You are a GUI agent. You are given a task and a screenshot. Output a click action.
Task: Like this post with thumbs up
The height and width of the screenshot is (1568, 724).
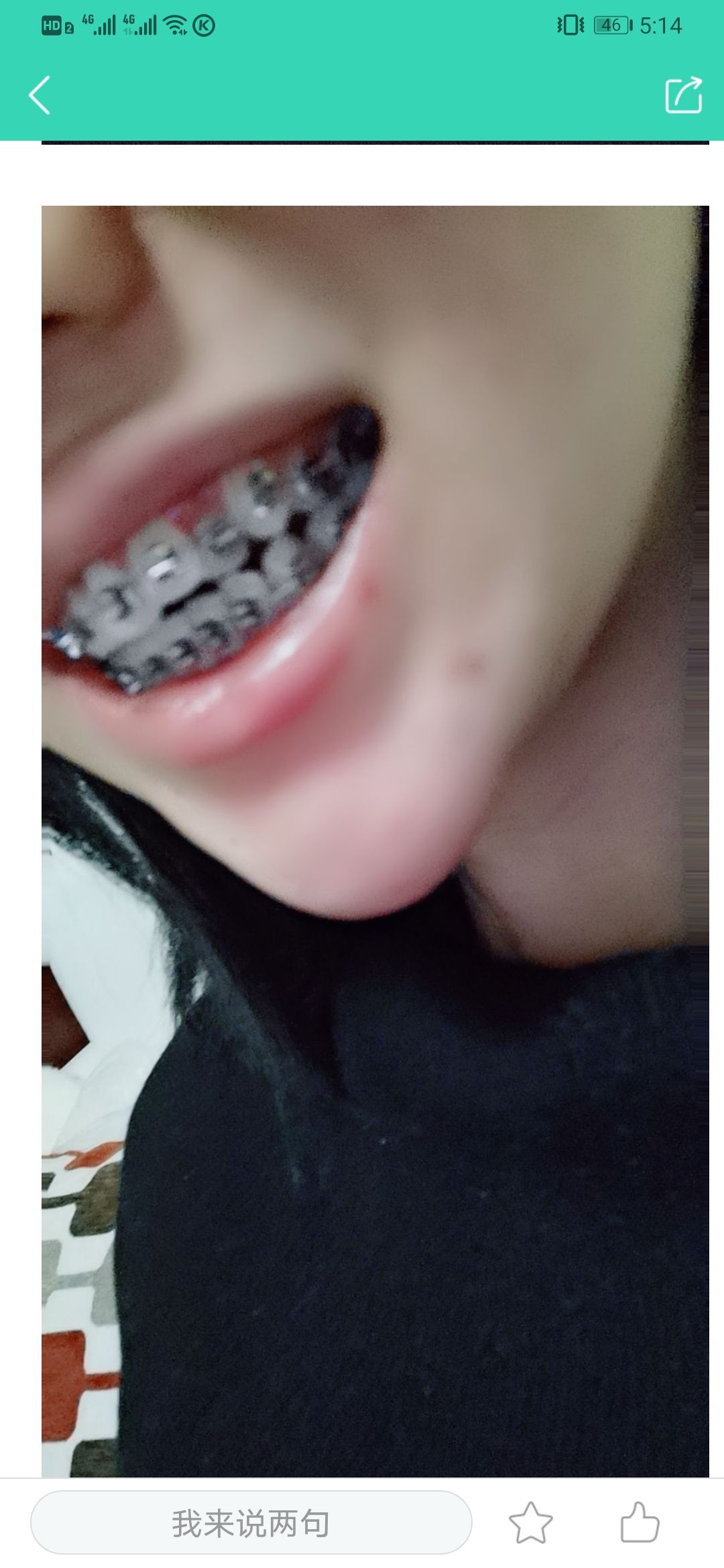pyautogui.click(x=639, y=1522)
